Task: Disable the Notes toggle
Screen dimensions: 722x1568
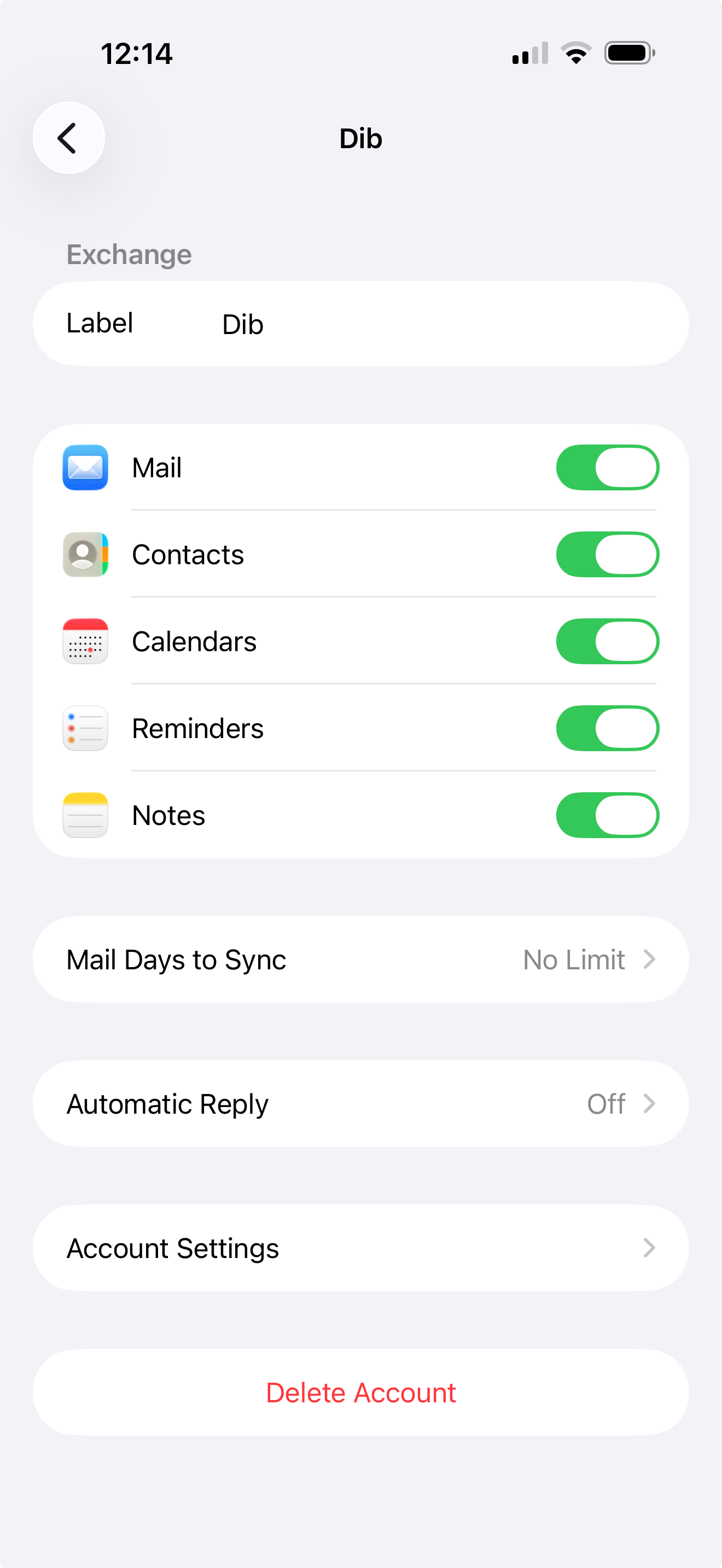Action: click(x=607, y=816)
